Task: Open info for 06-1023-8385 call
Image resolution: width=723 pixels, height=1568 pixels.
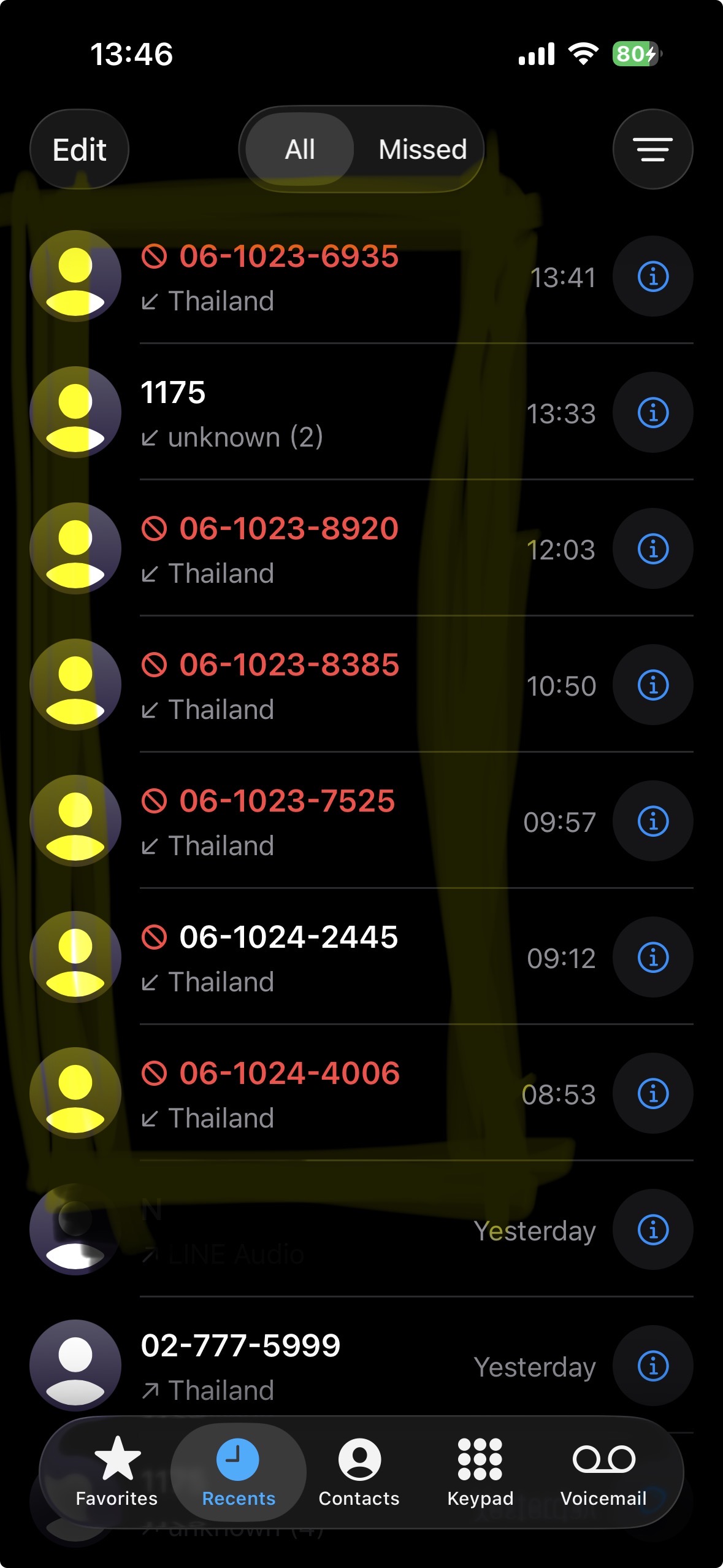Action: 652,685
